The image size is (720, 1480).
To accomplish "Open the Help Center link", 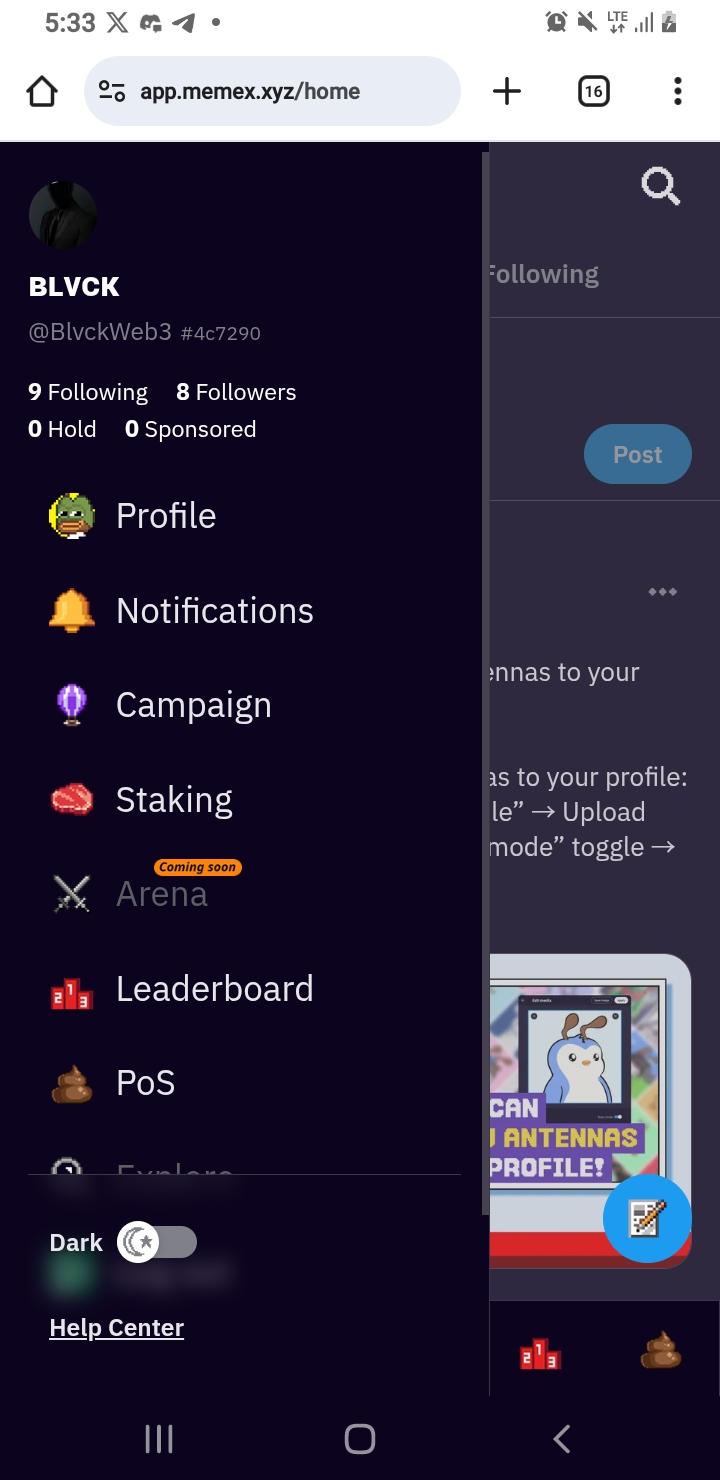I will tap(117, 1328).
